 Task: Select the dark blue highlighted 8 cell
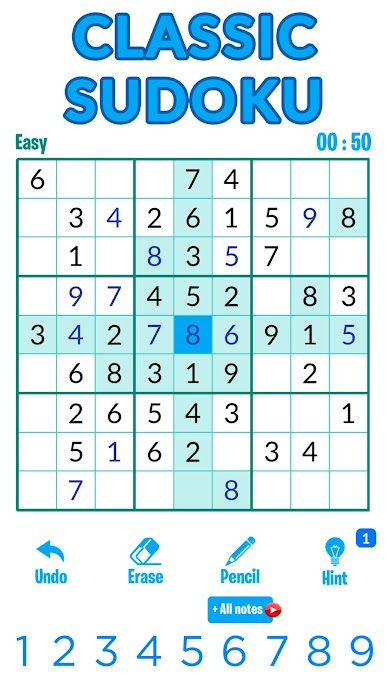tap(193, 335)
